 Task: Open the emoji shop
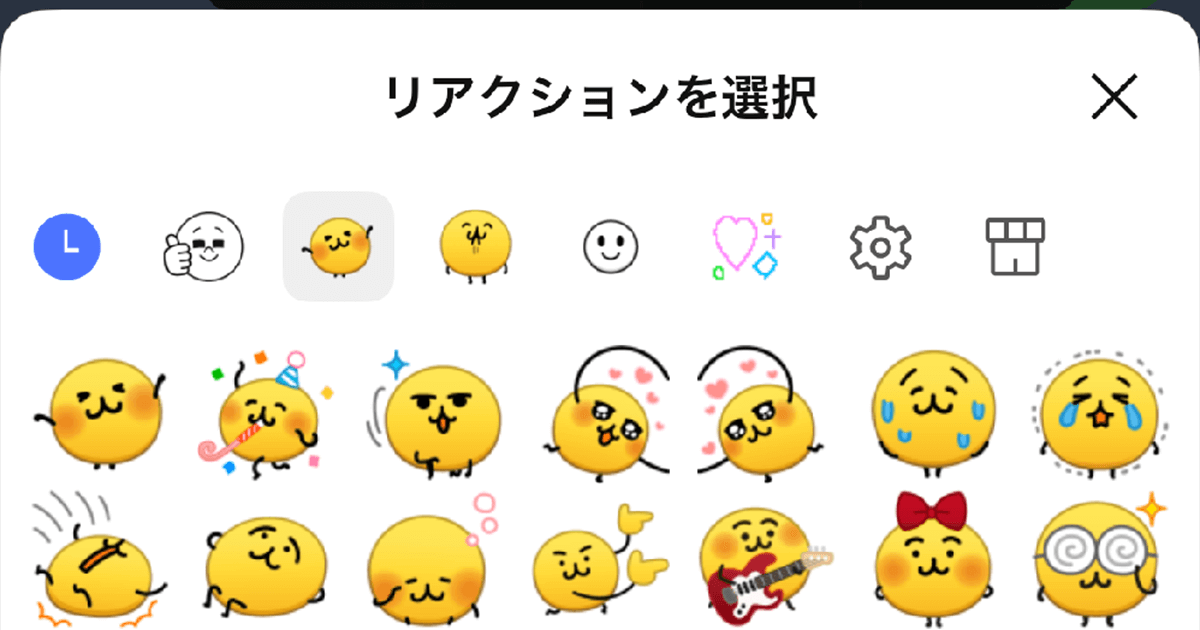[x=1015, y=246]
